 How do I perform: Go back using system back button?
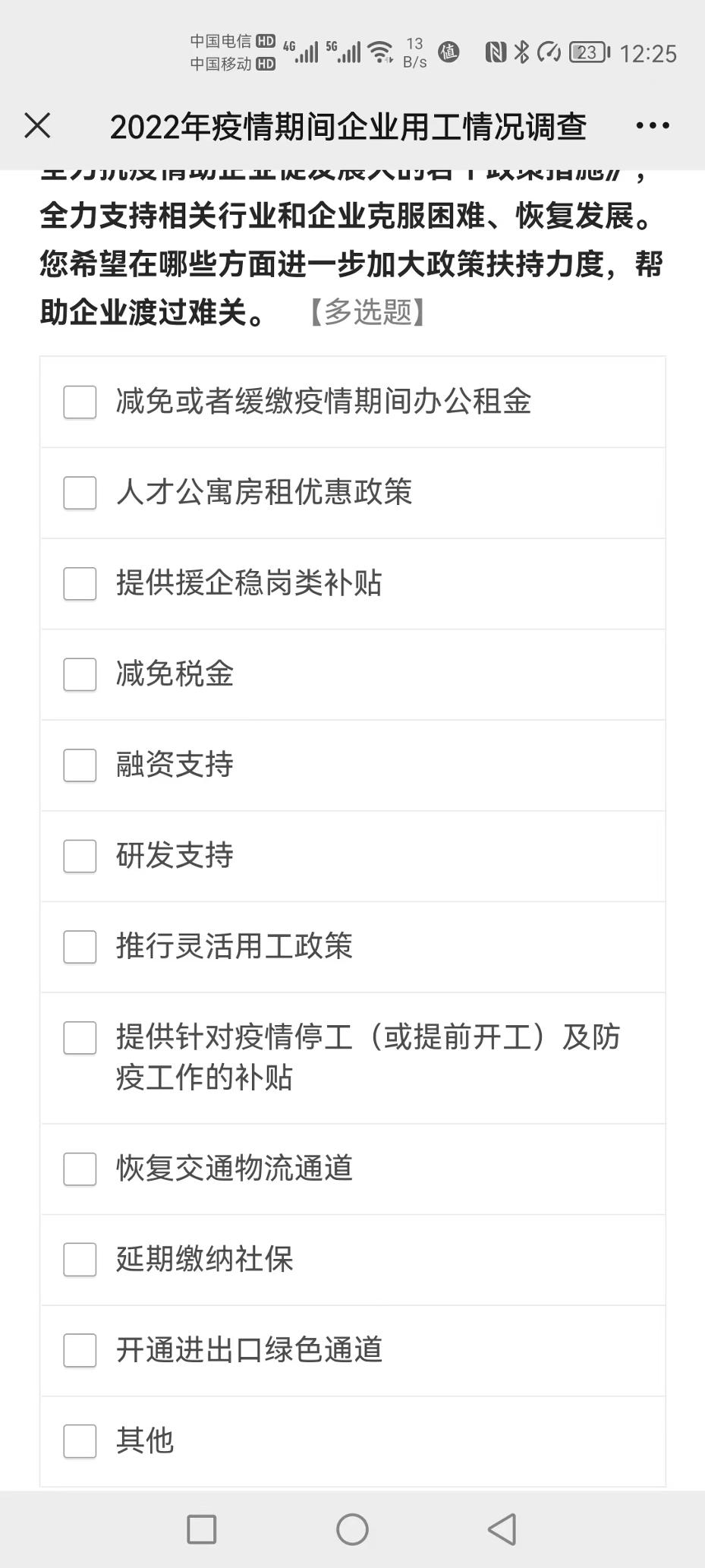pos(502,1529)
